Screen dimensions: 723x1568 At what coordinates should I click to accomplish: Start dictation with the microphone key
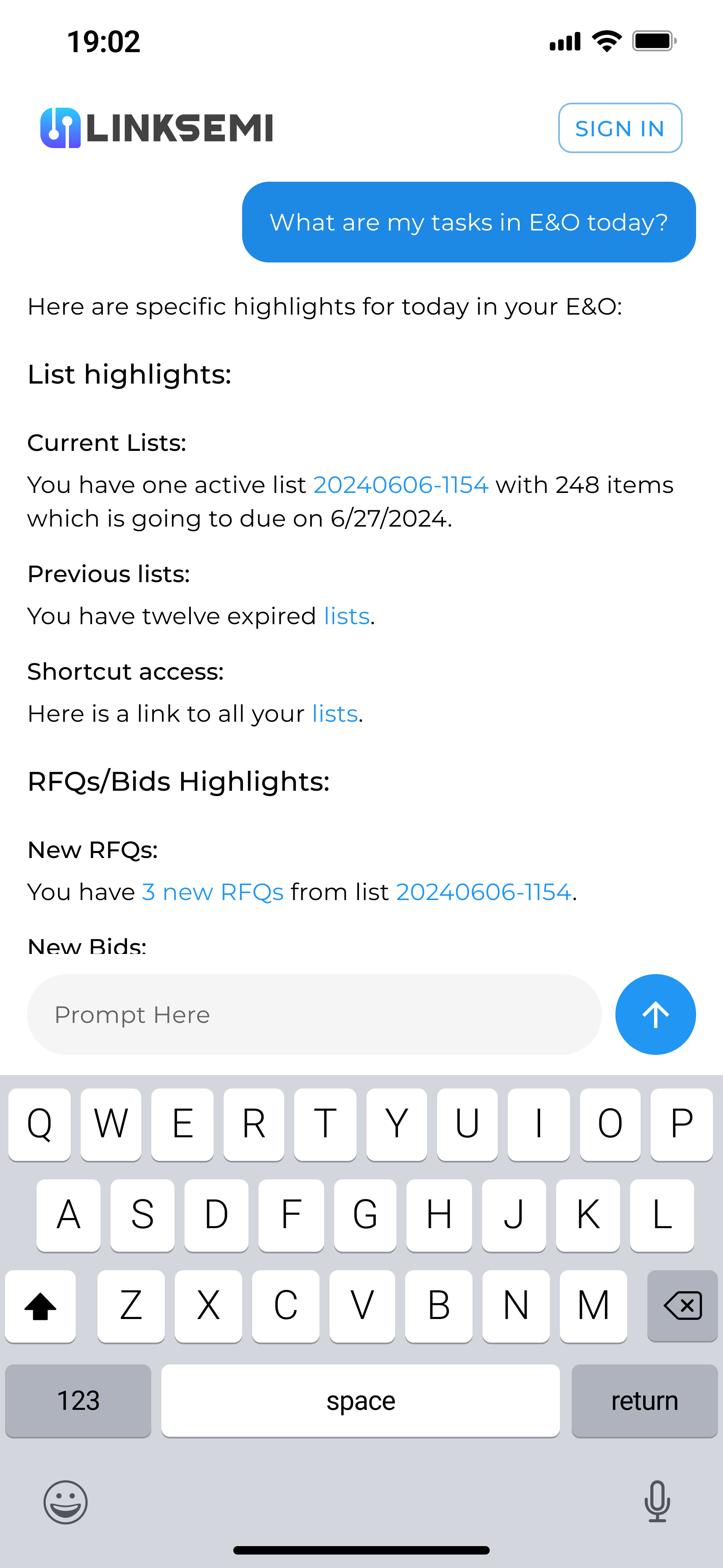coord(657,1501)
